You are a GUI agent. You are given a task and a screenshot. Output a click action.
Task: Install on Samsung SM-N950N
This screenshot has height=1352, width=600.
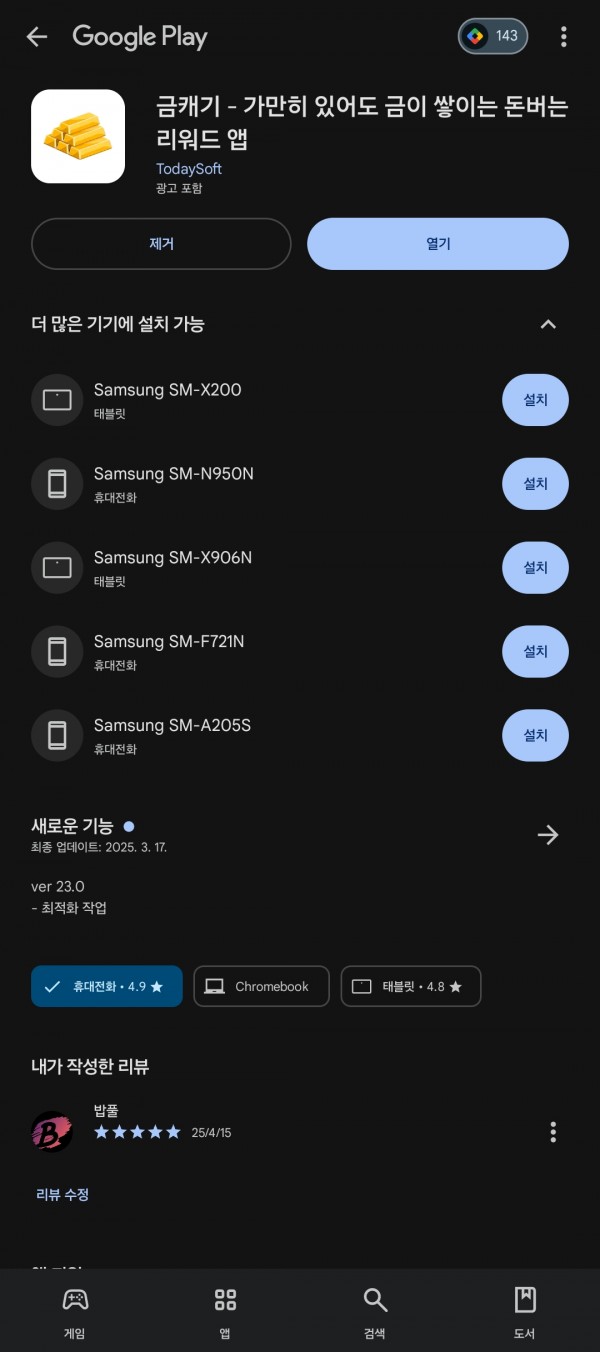(535, 484)
